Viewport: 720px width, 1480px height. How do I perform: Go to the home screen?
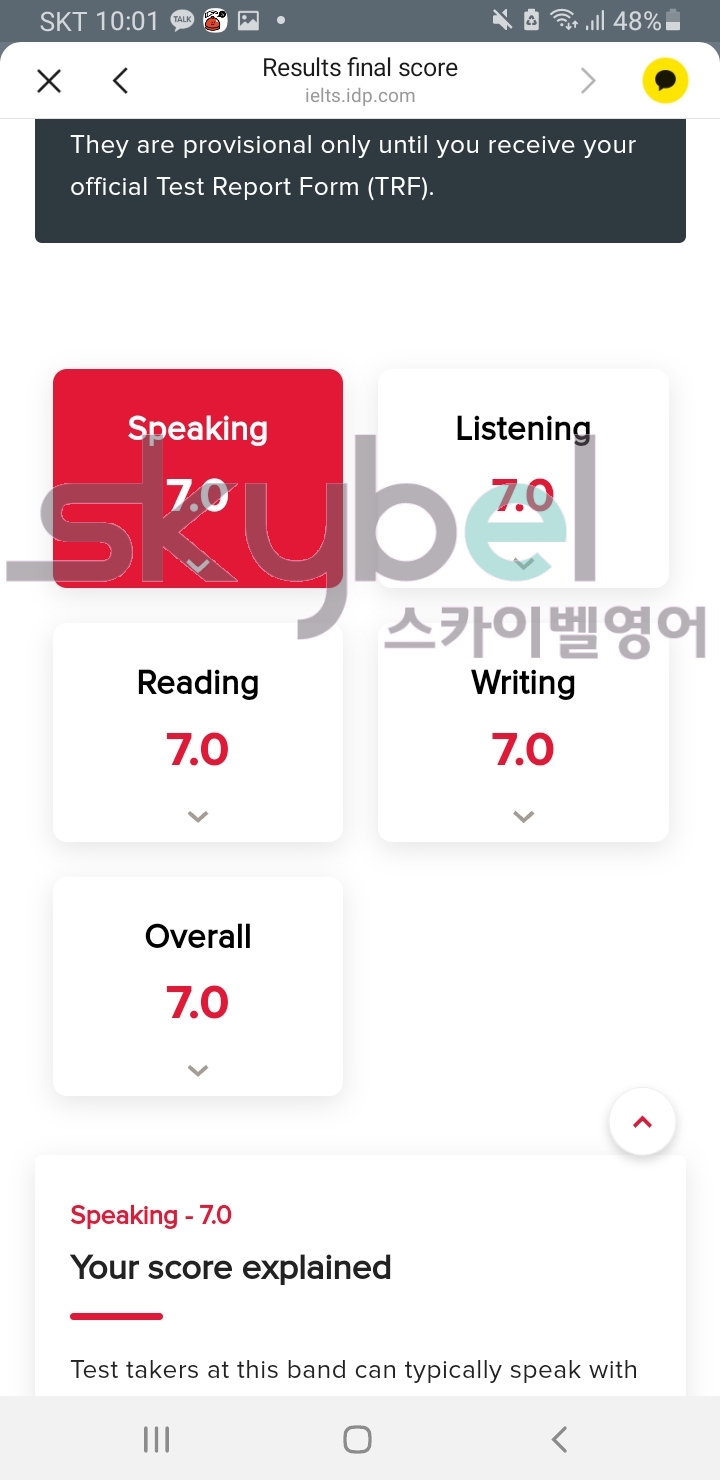pos(357,1439)
